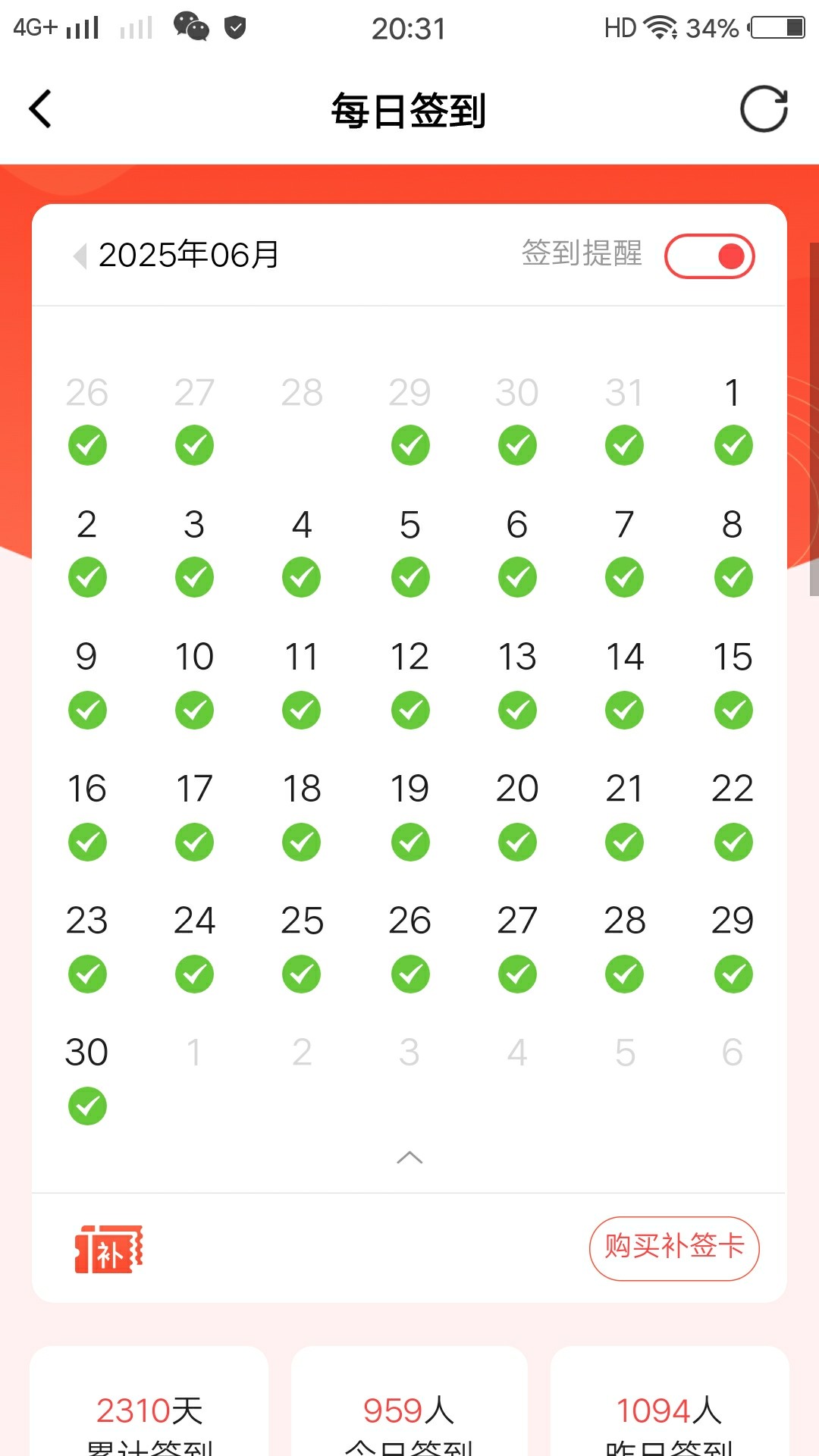
Task: Go to the previous month from 2025年06月
Action: tap(80, 256)
